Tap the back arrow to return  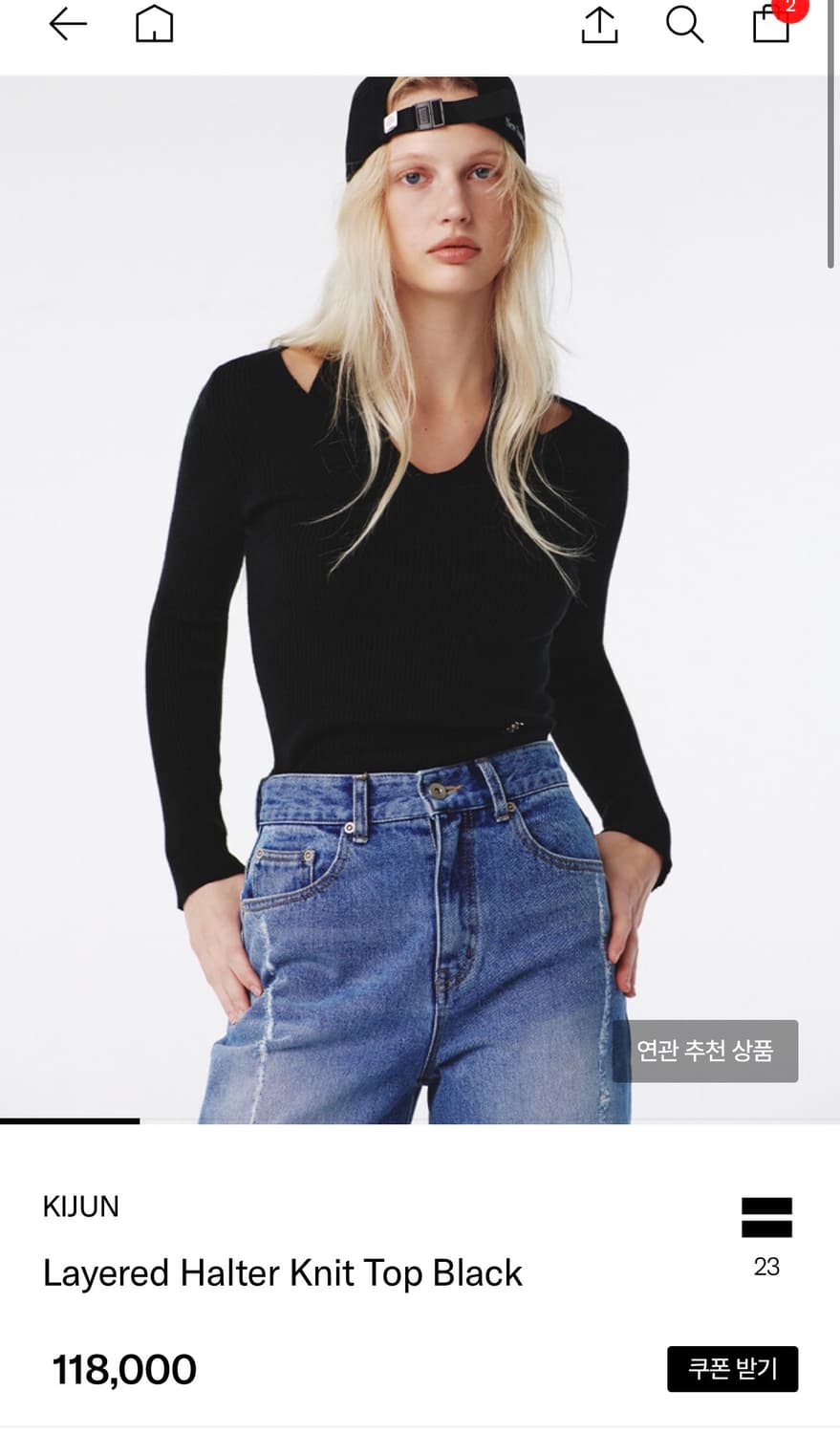coord(66,26)
